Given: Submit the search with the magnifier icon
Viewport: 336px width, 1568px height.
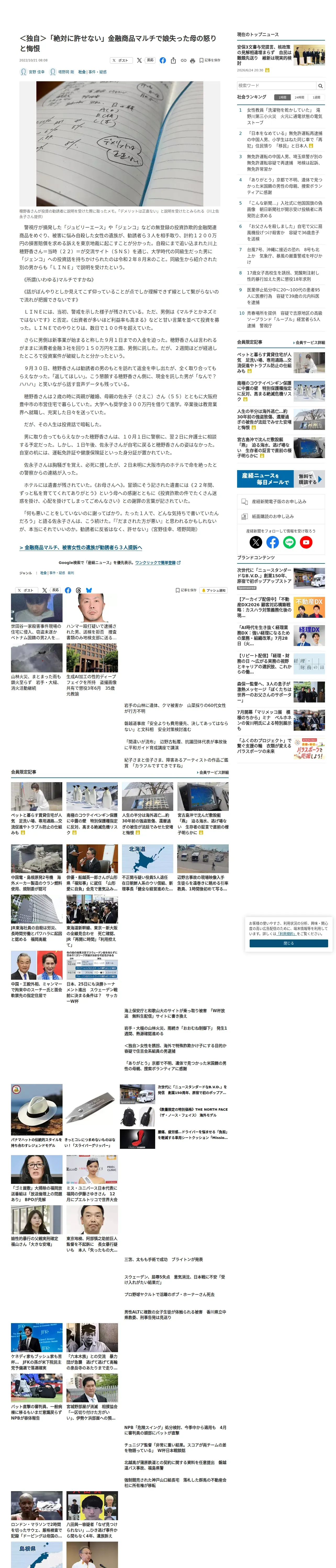Looking at the screenshot, I should pos(320,86).
